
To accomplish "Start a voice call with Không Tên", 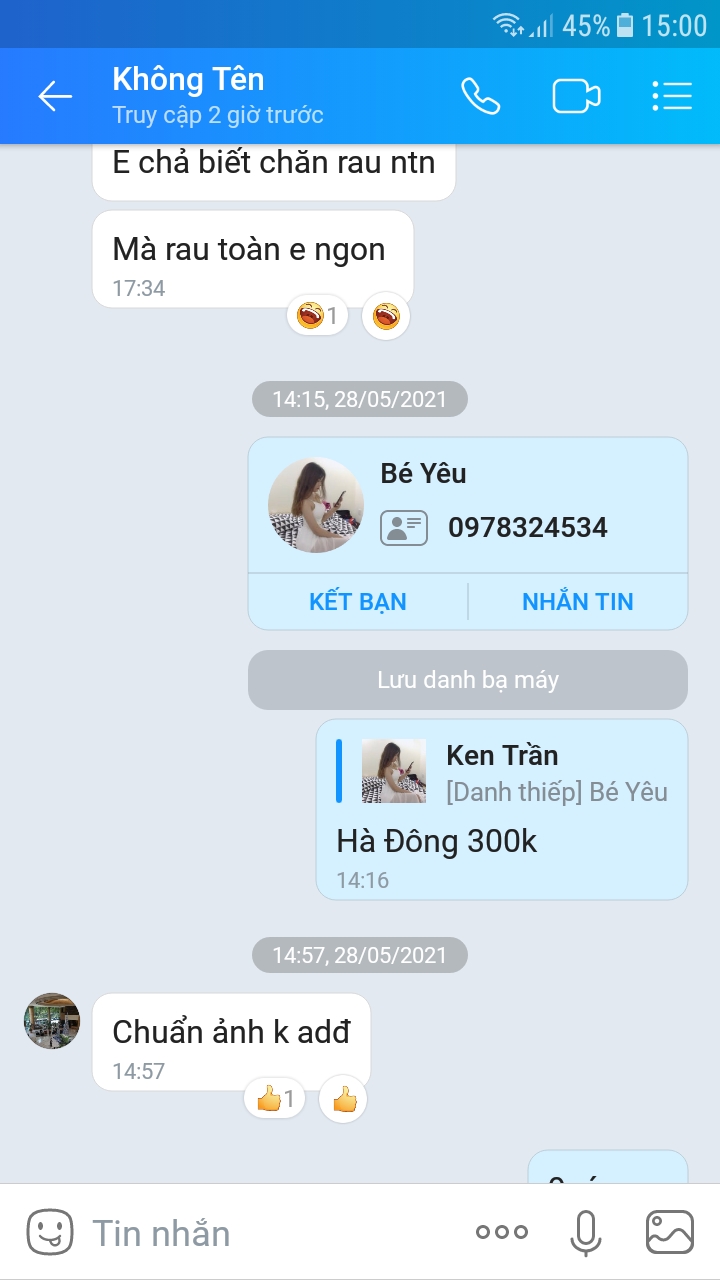I will click(x=480, y=96).
